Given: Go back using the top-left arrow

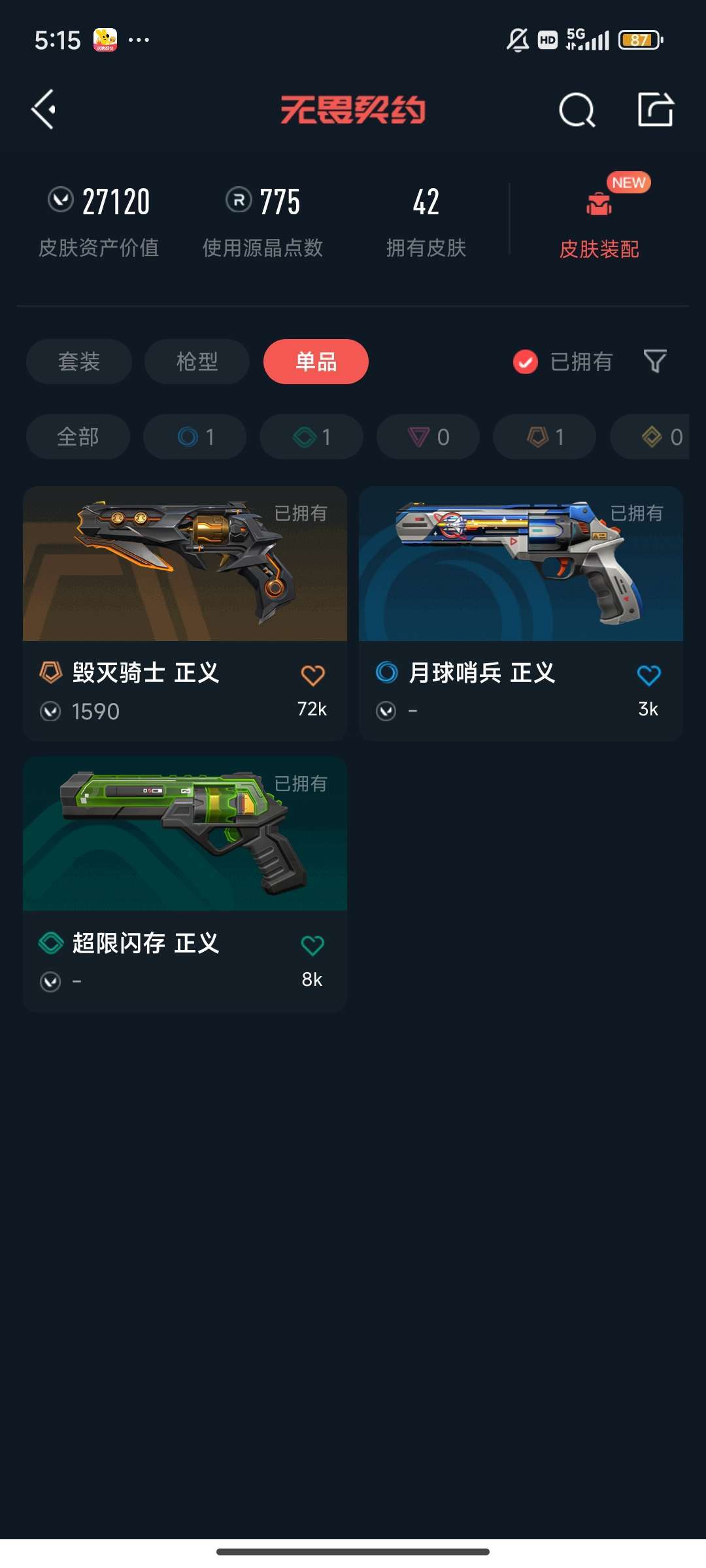Looking at the screenshot, I should 44,109.
